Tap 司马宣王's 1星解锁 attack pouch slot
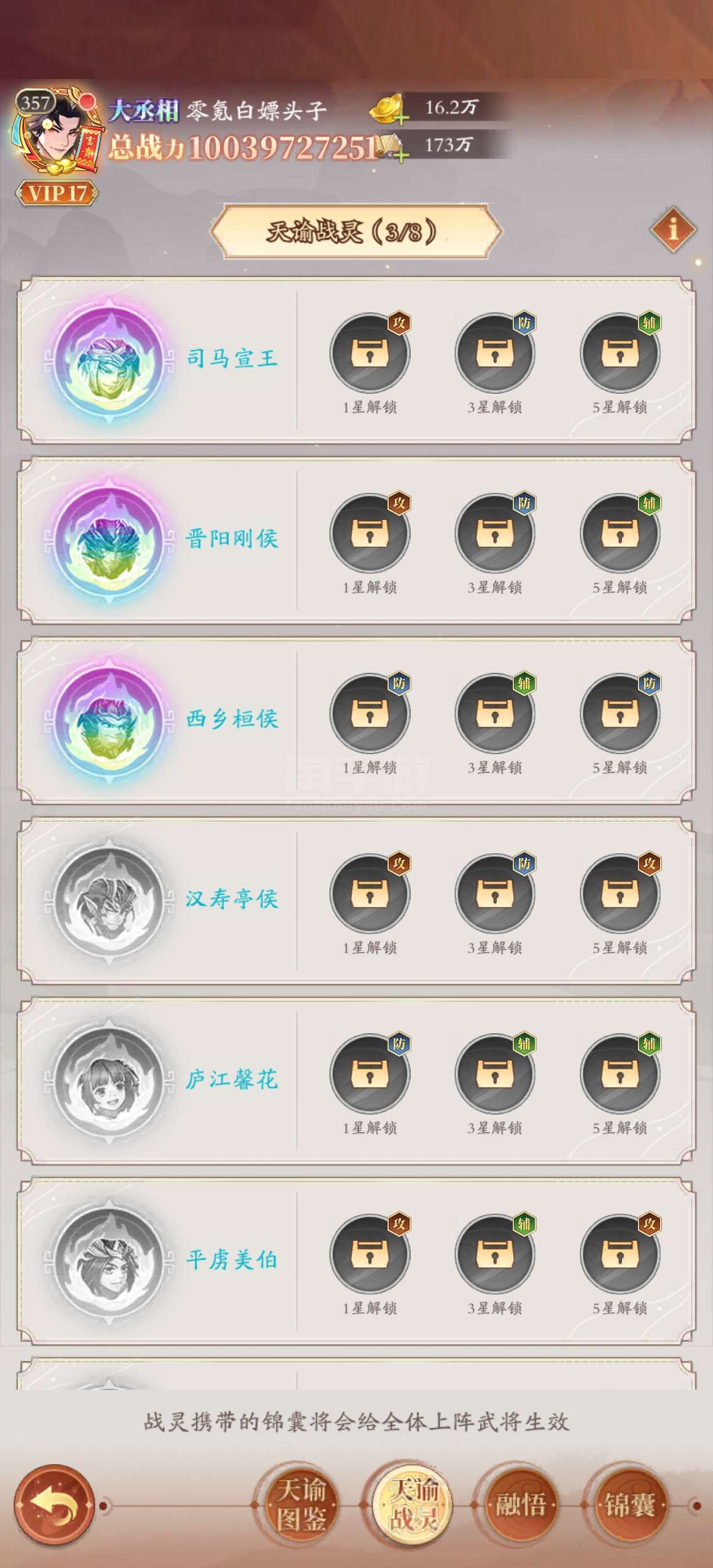The image size is (713, 1568). pos(369,353)
